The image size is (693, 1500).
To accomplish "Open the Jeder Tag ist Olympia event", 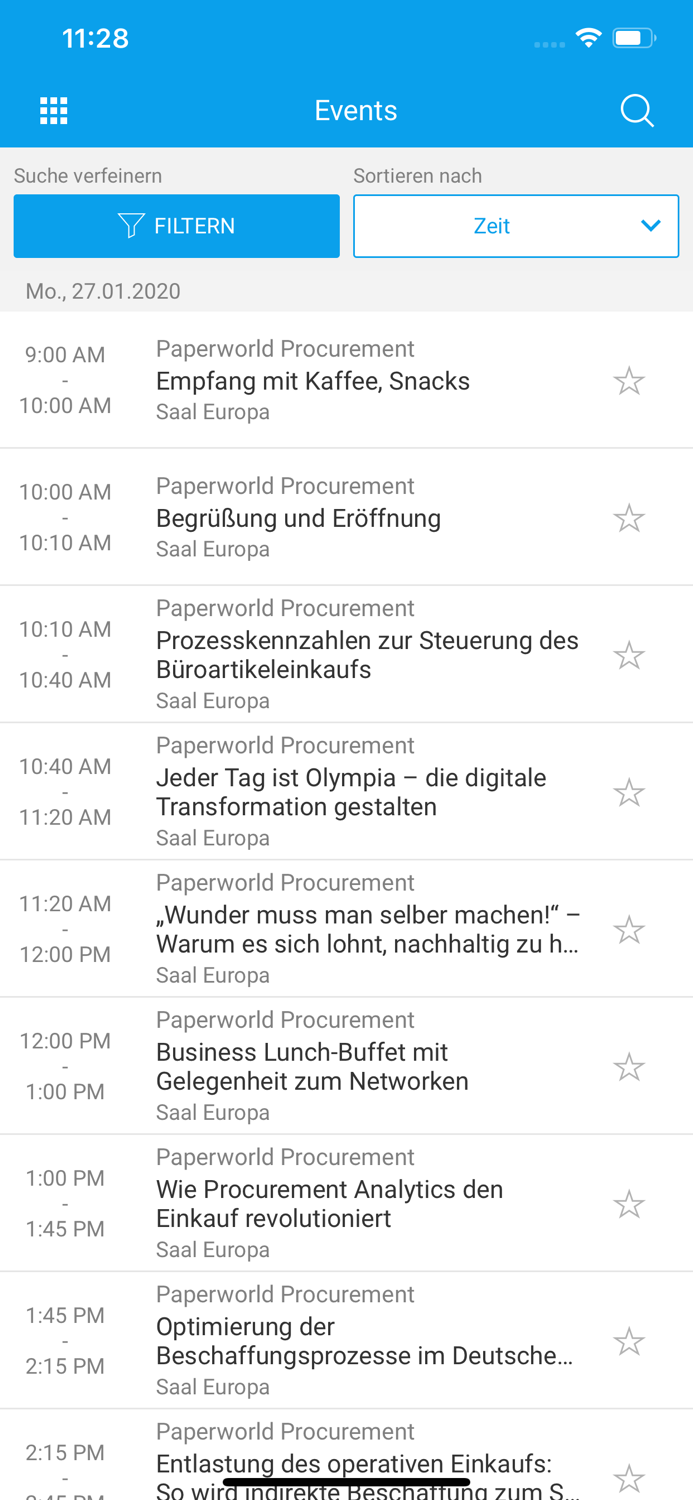I will pyautogui.click(x=351, y=792).
